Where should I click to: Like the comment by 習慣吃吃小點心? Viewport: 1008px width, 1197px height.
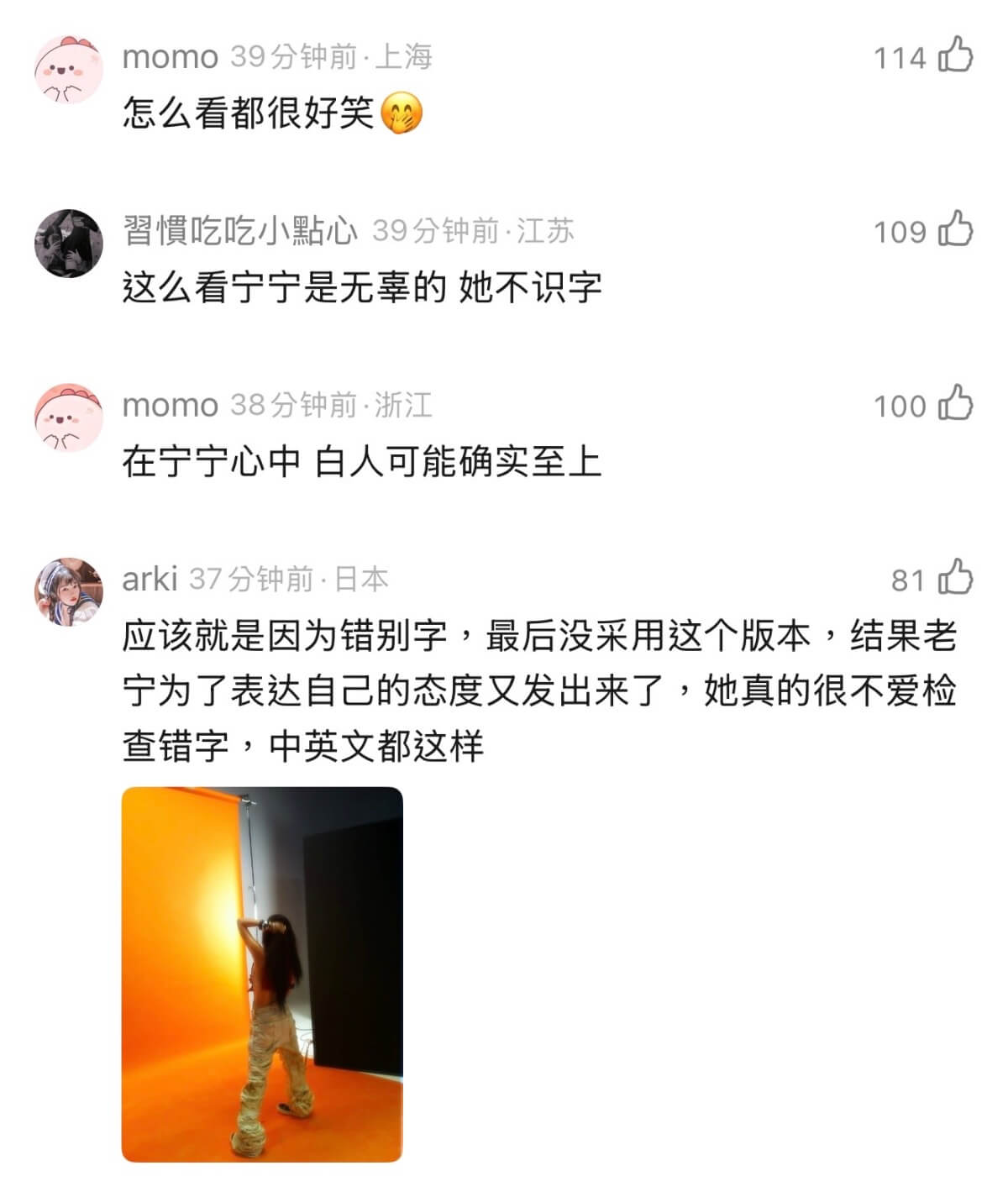point(955,229)
